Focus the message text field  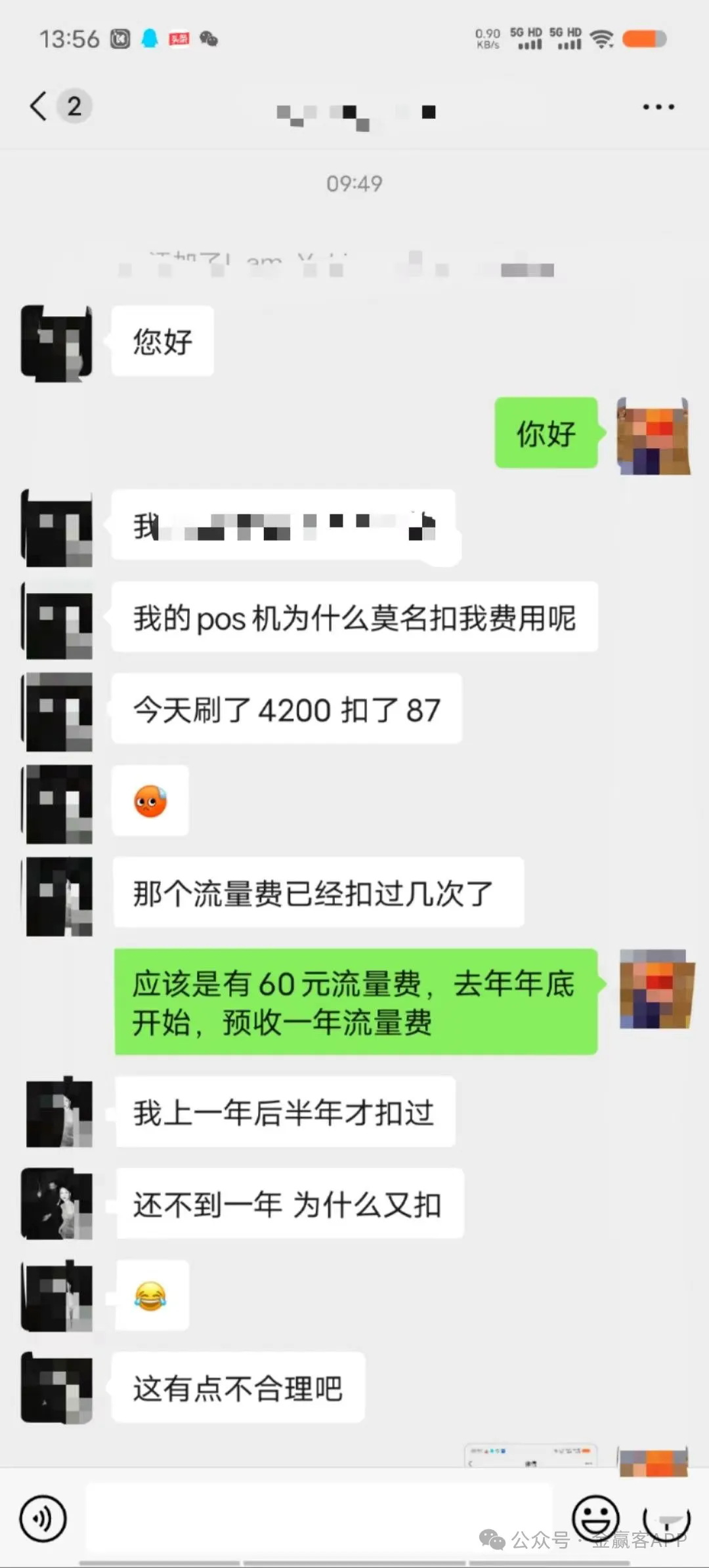(x=318, y=1518)
